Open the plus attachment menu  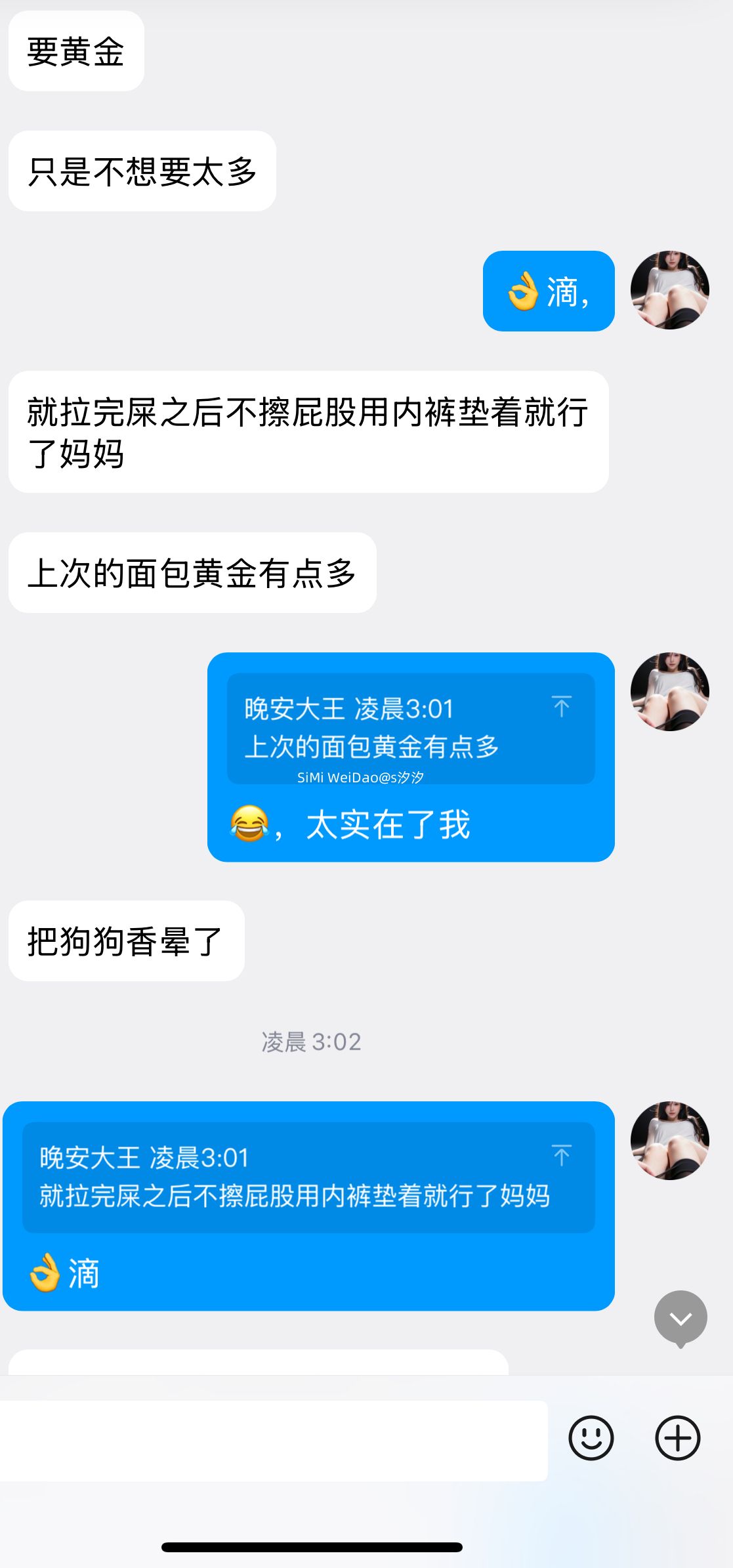(x=678, y=1438)
